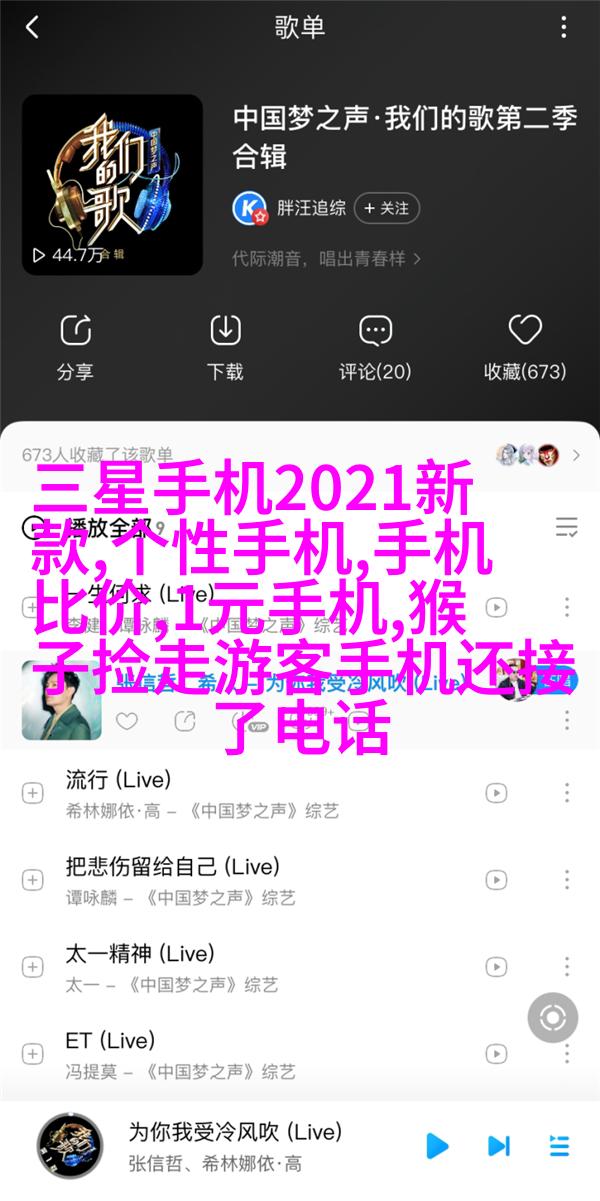Resume playback in the bottom player
600x1201 pixels.
pyautogui.click(x=436, y=1146)
